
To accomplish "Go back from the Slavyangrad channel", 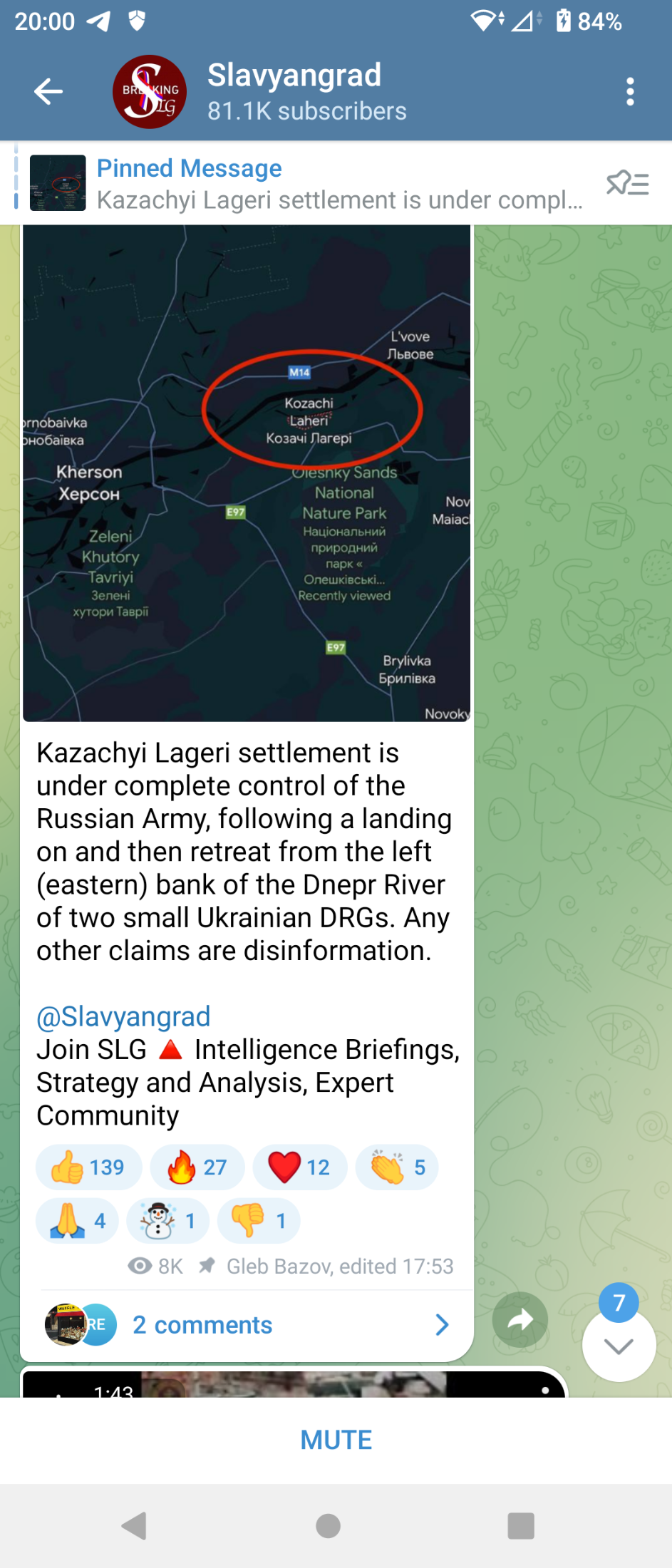I will point(48,92).
